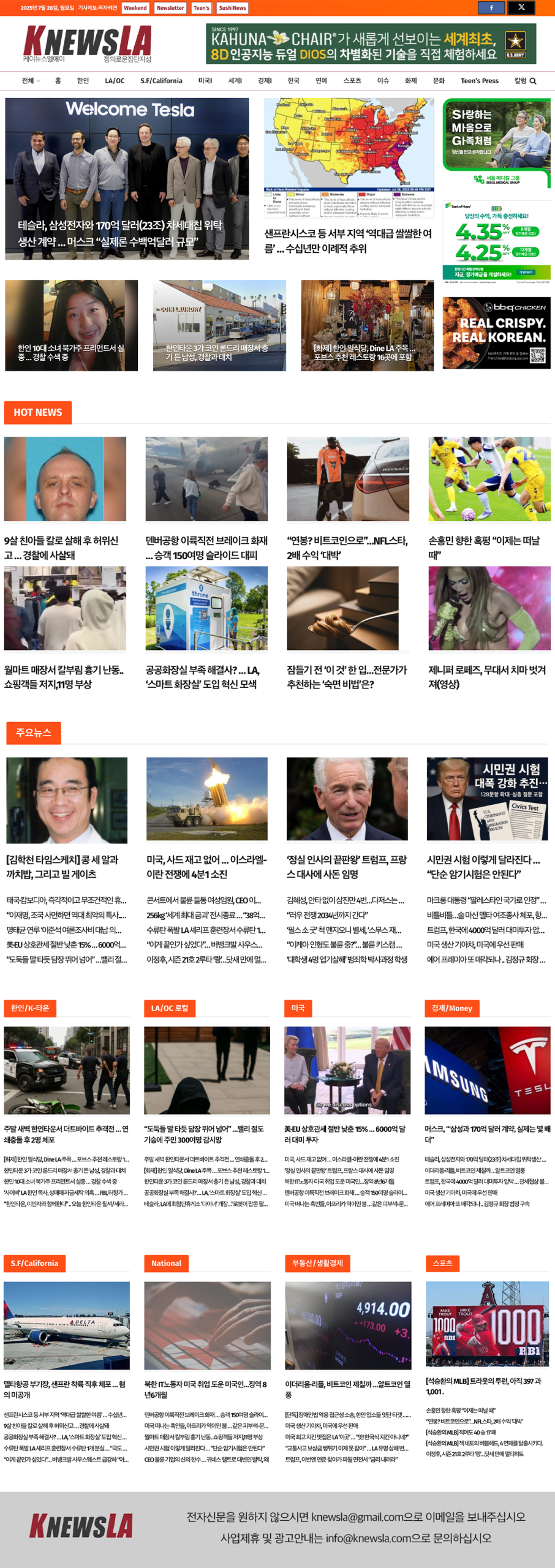Select the Teen's Press menu item
Screen dimensions: 555x1568
pos(479,81)
